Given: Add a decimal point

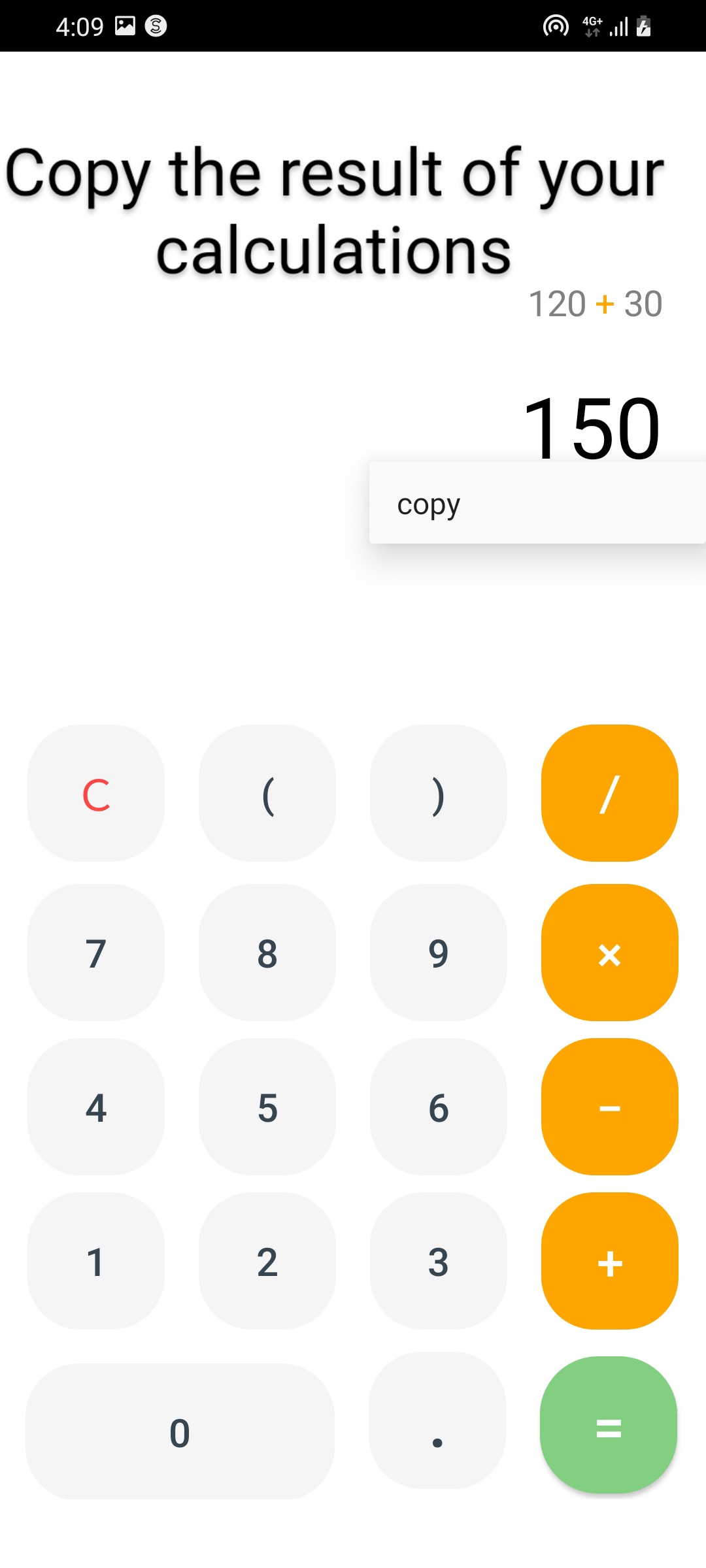Looking at the screenshot, I should pos(437,1420).
